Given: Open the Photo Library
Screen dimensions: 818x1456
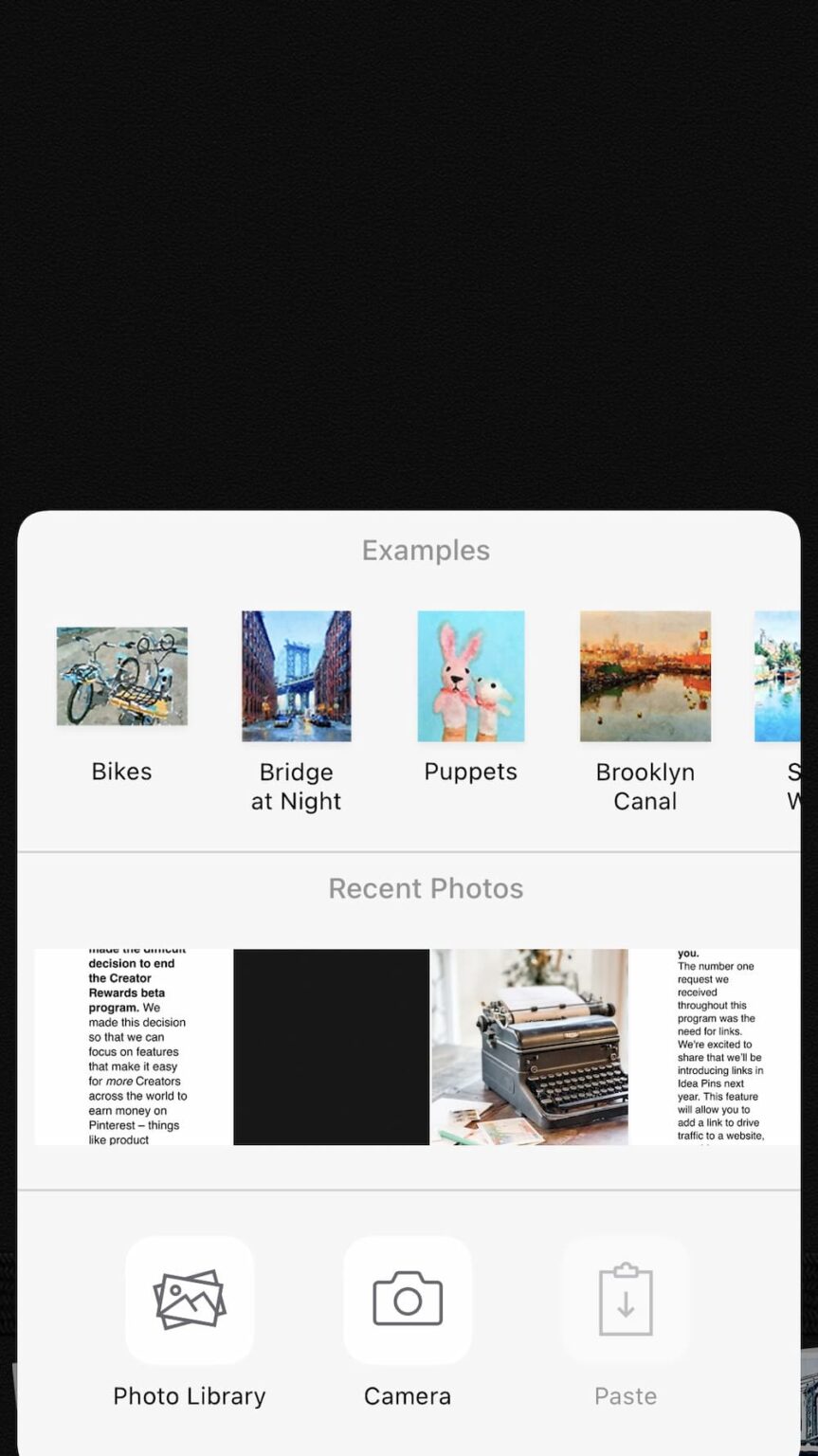Looking at the screenshot, I should coord(190,1300).
